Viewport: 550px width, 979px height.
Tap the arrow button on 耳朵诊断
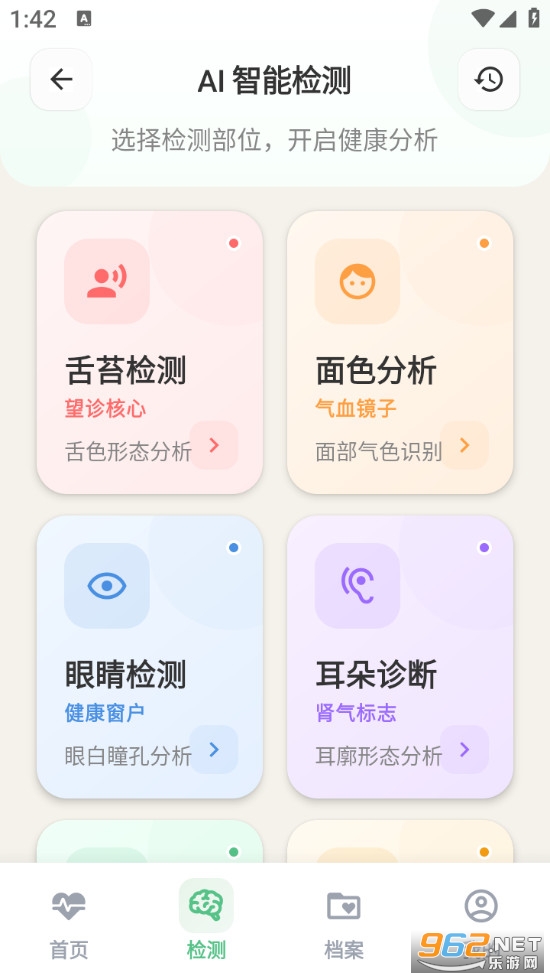pos(464,749)
